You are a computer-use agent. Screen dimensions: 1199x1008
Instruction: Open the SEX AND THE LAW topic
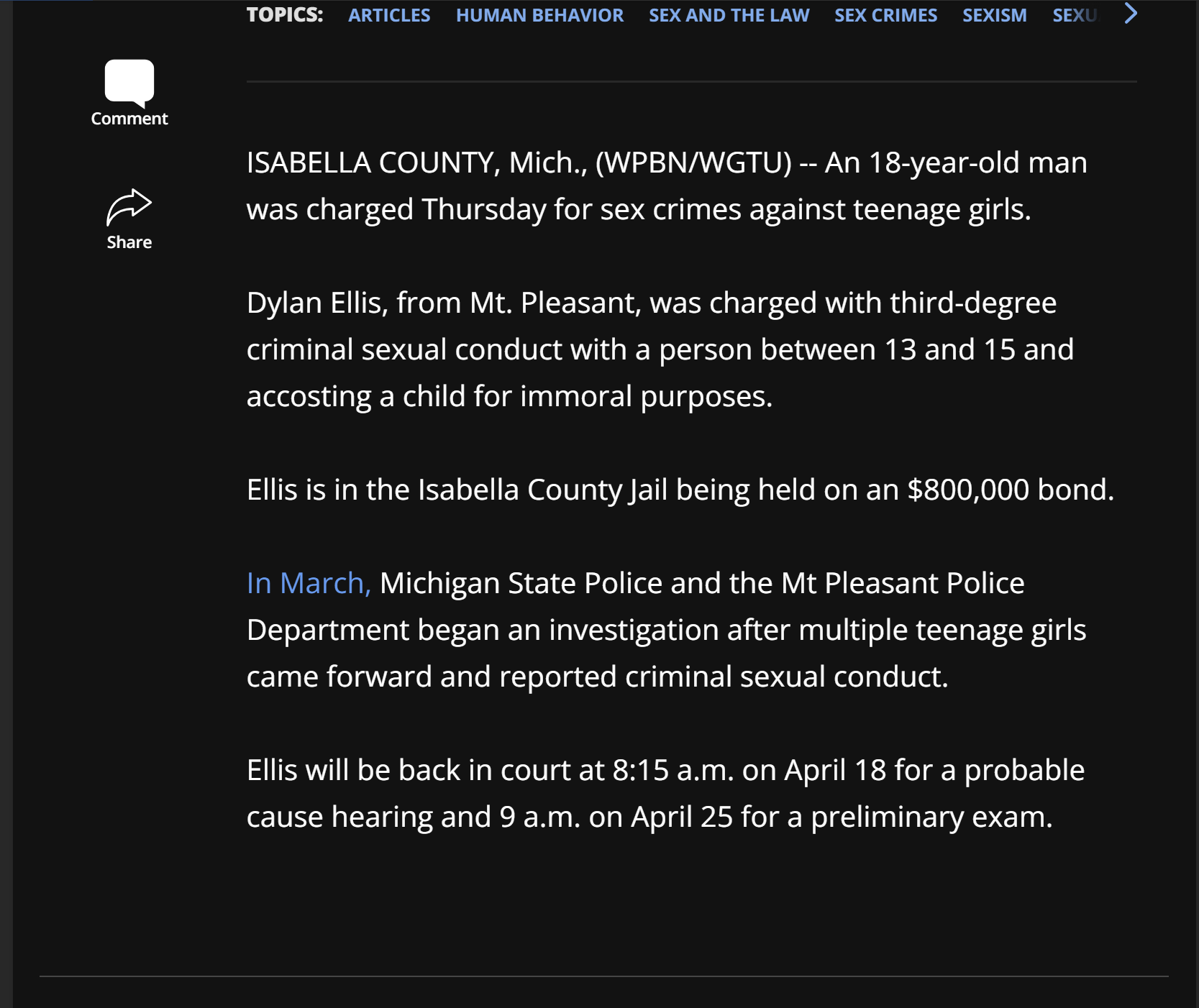(x=729, y=15)
